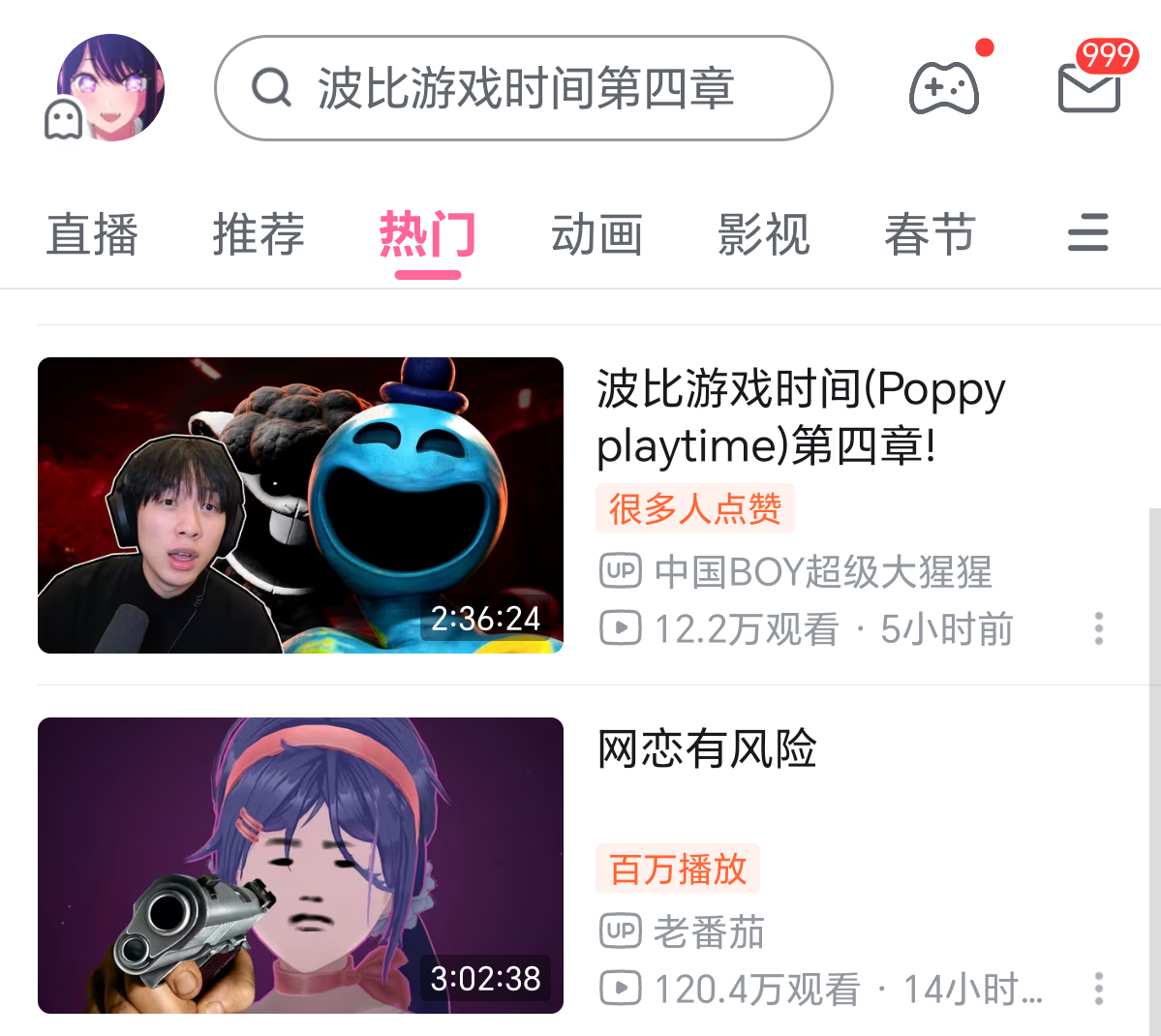The height and width of the screenshot is (1036, 1161).
Task: Tap the search box for 波比游戏时间第四章
Action: [523, 88]
